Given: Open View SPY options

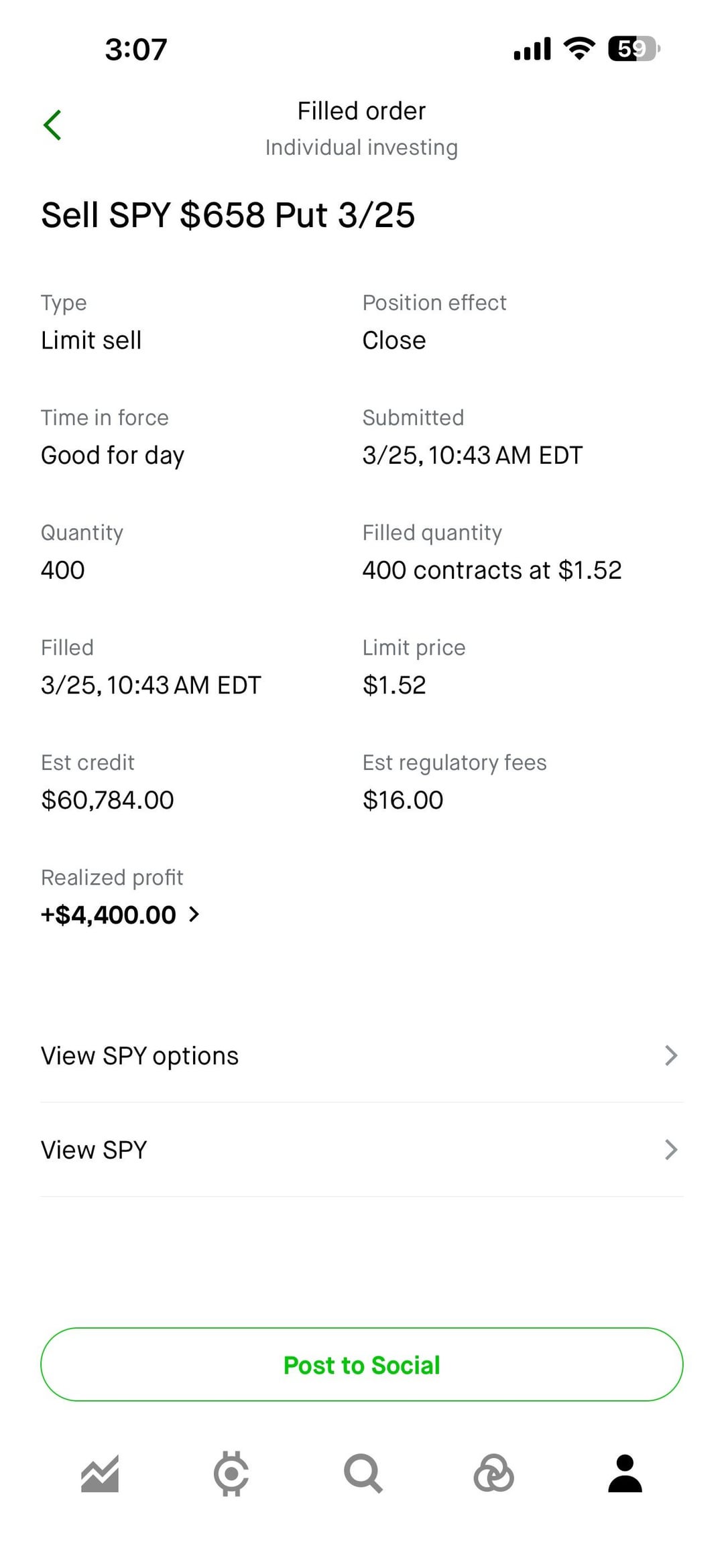Looking at the screenshot, I should pyautogui.click(x=361, y=1055).
